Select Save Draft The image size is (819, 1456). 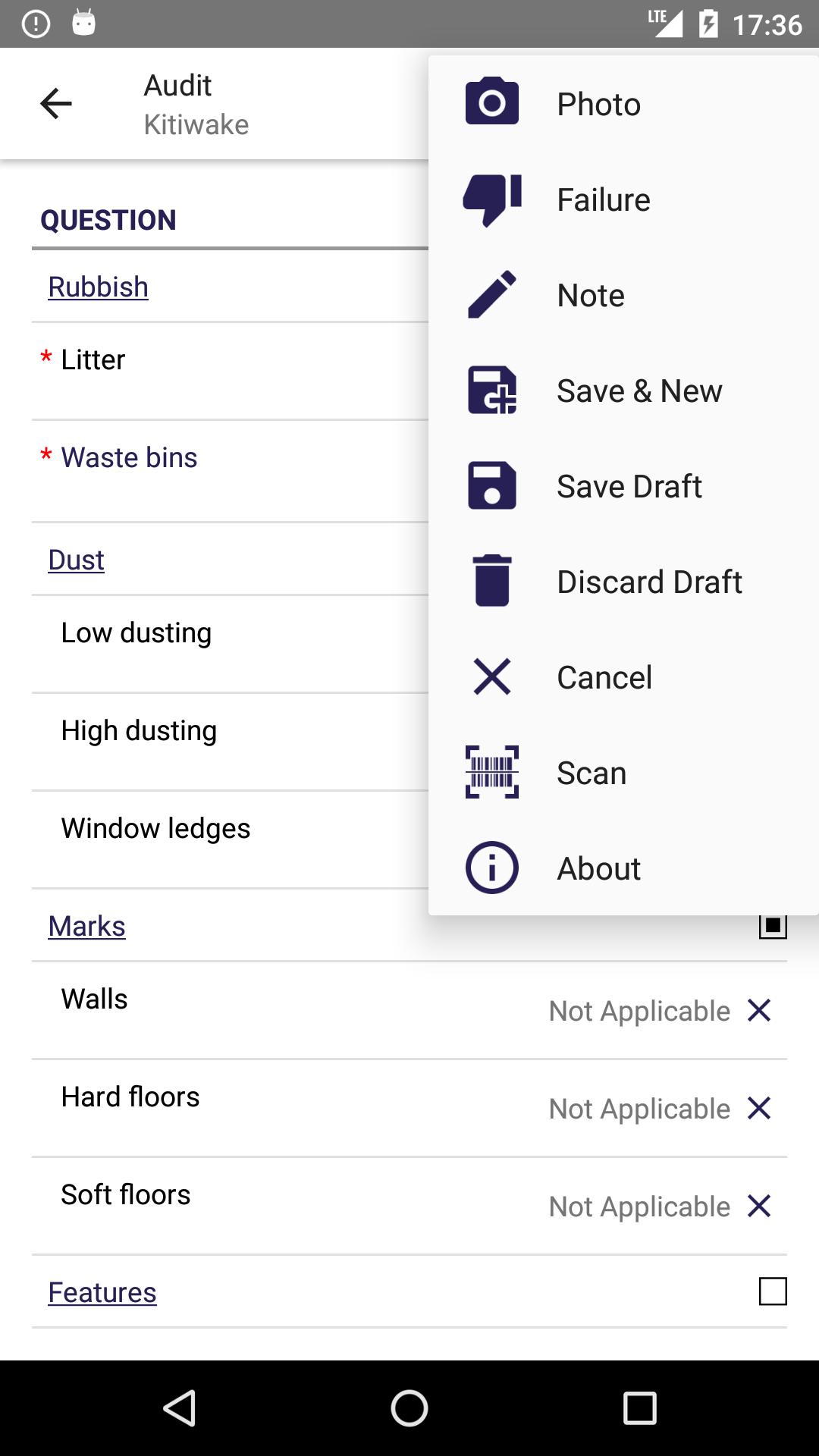pos(623,486)
